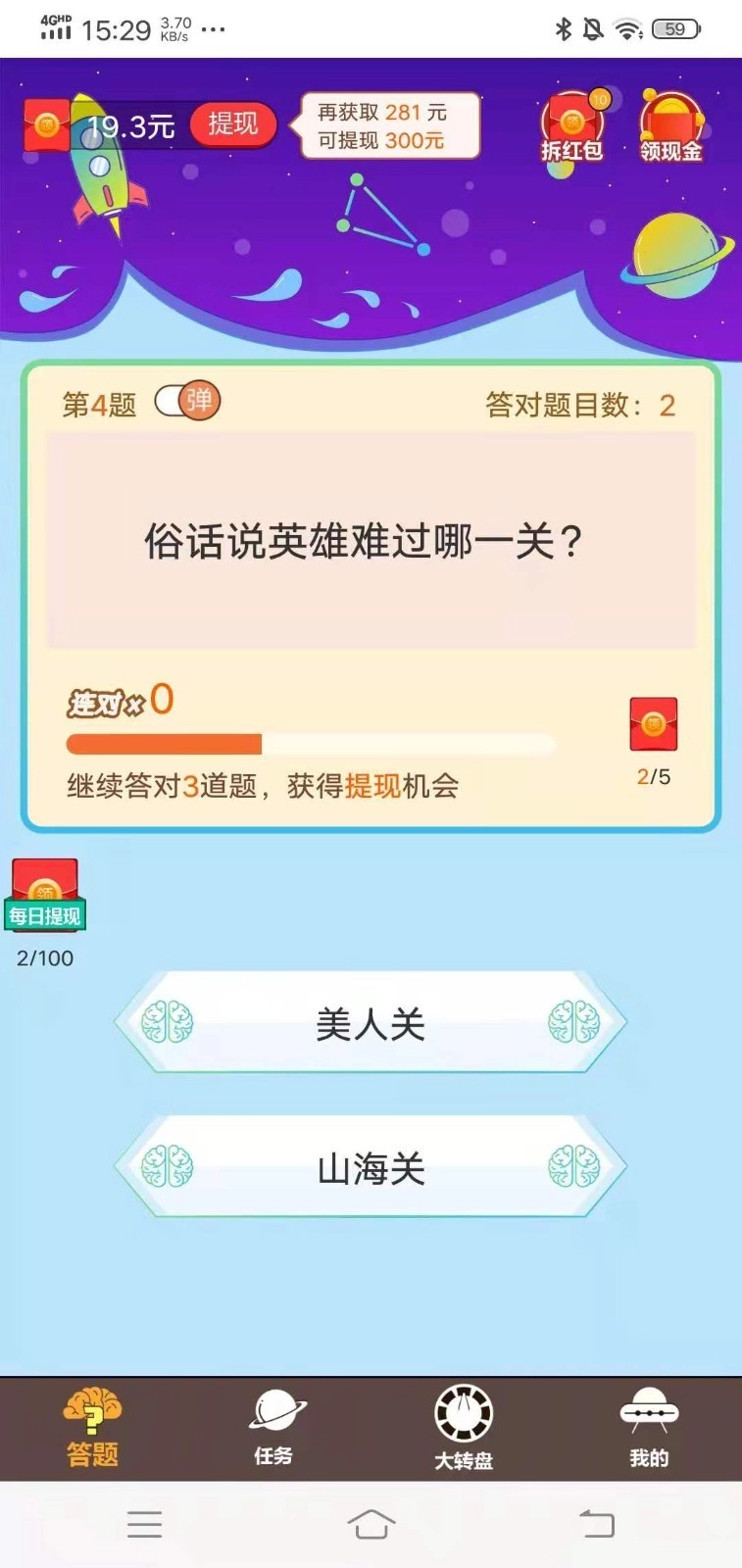This screenshot has width=742, height=1568.
Task: Switch to the 任务 tab
Action: 273,1428
